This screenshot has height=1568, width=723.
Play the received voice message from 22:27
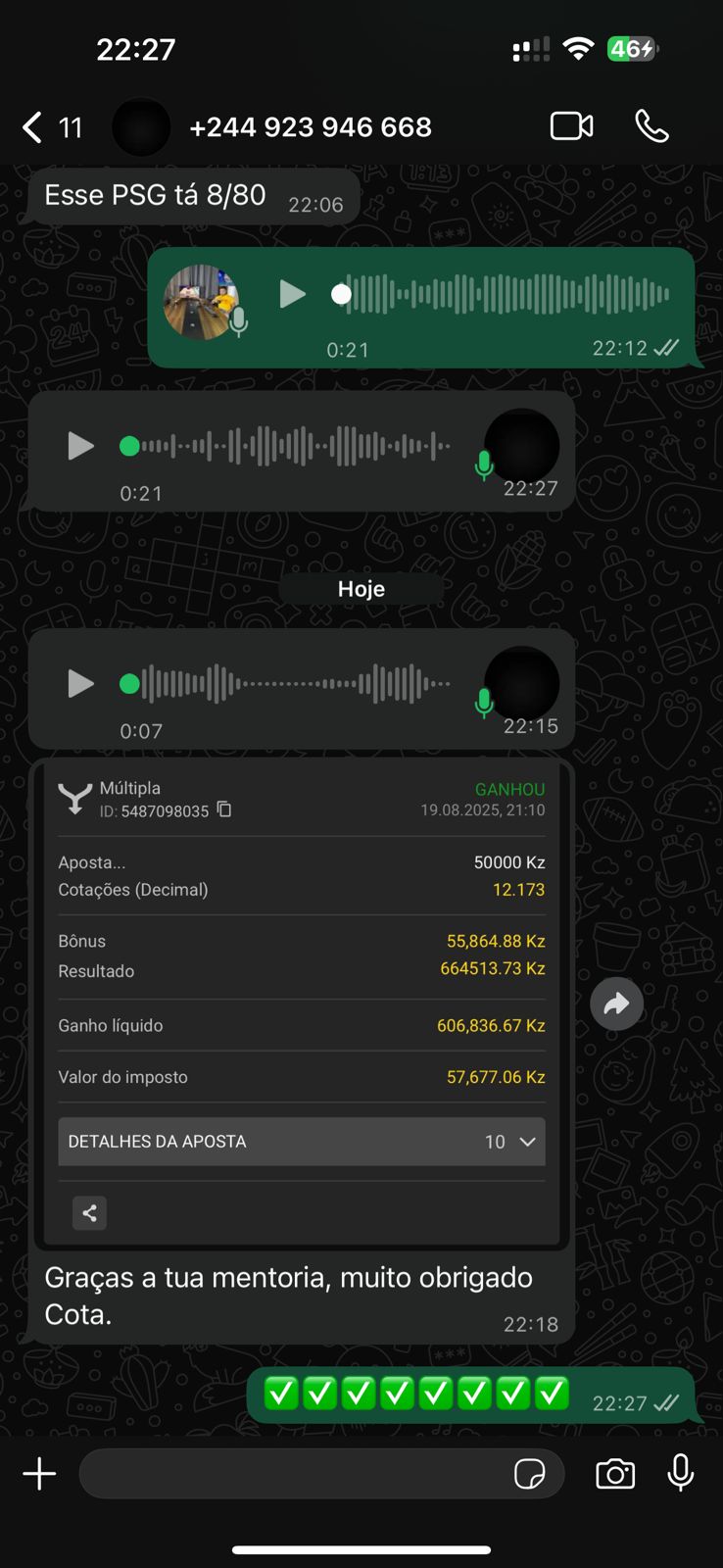click(80, 446)
